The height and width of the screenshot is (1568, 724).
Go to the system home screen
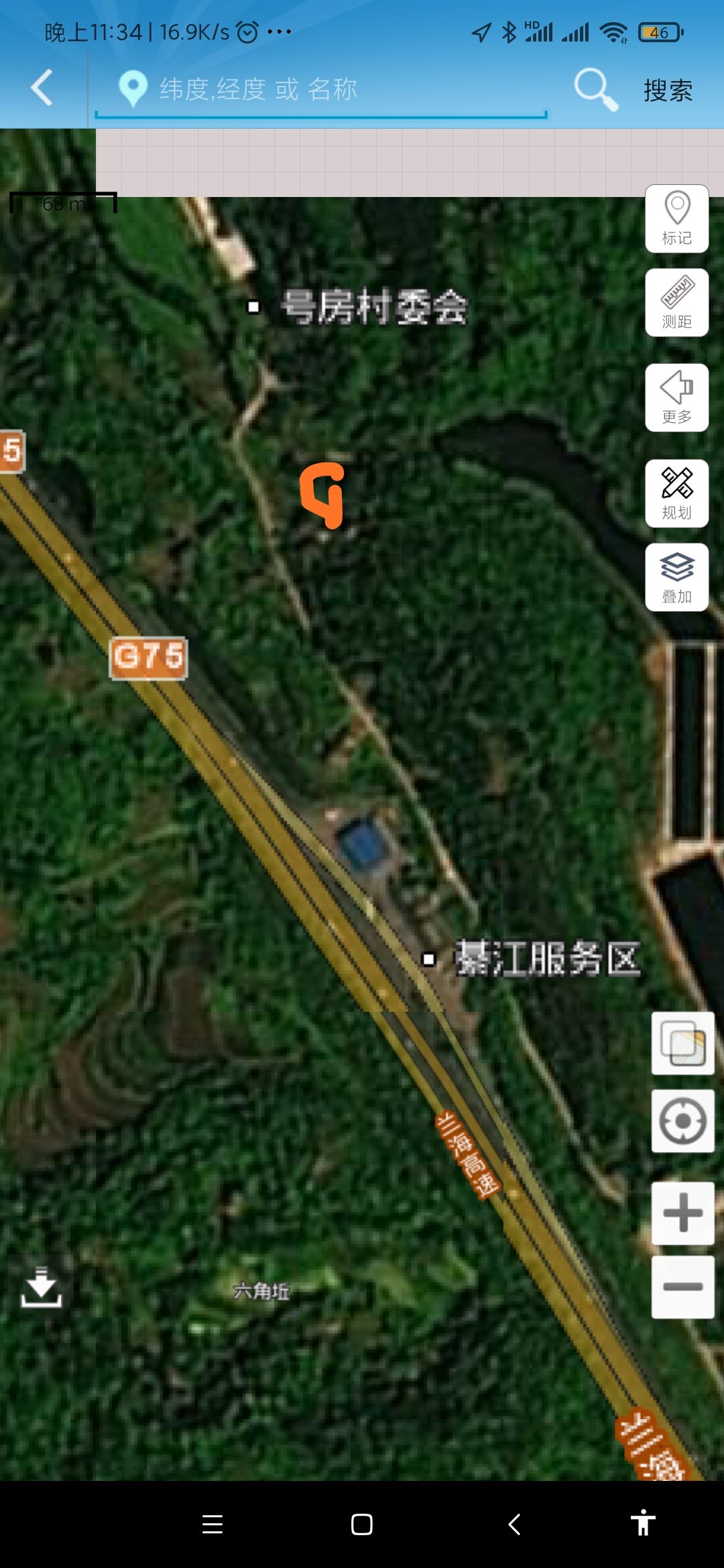(362, 1524)
